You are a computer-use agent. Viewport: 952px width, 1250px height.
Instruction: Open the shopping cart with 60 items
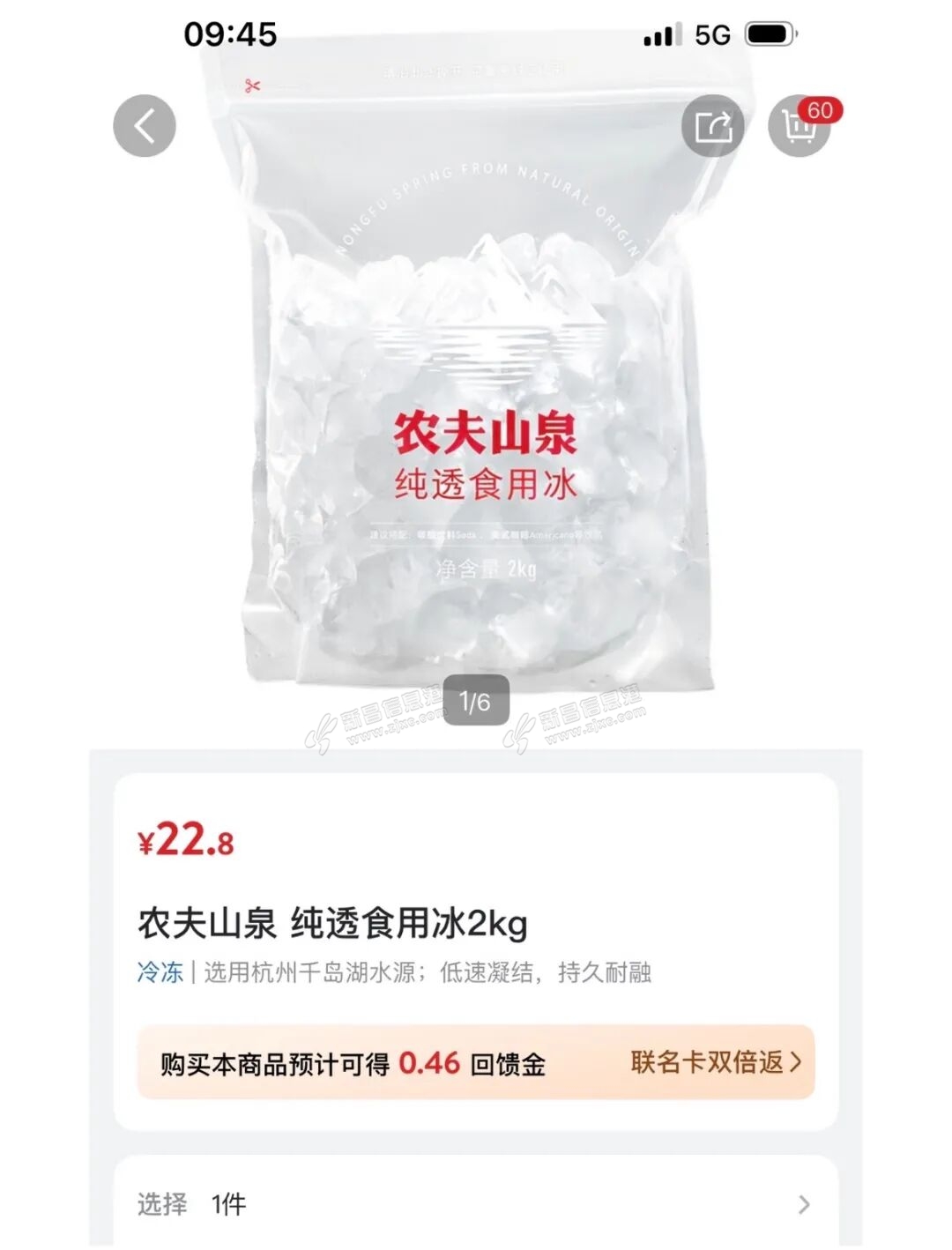point(800,127)
